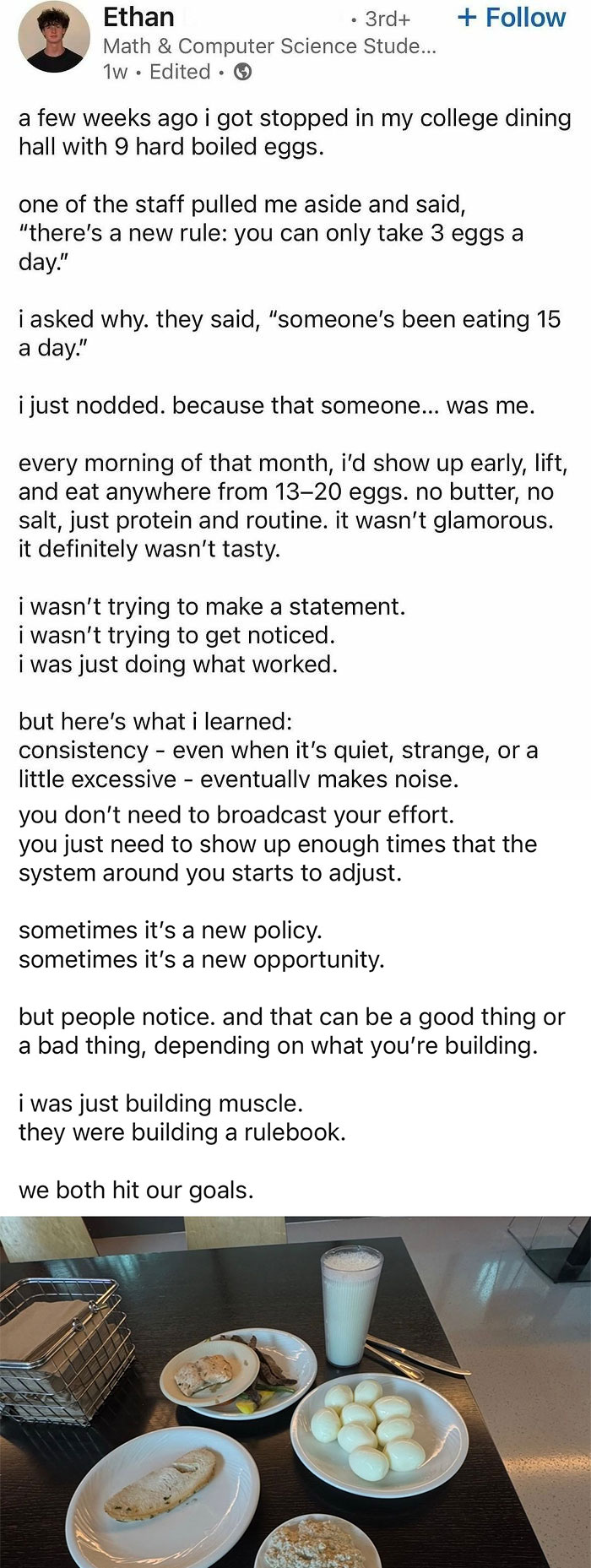Open the attached photo of eggs and milk
Image resolution: width=591 pixels, height=1568 pixels.
(x=295, y=1391)
